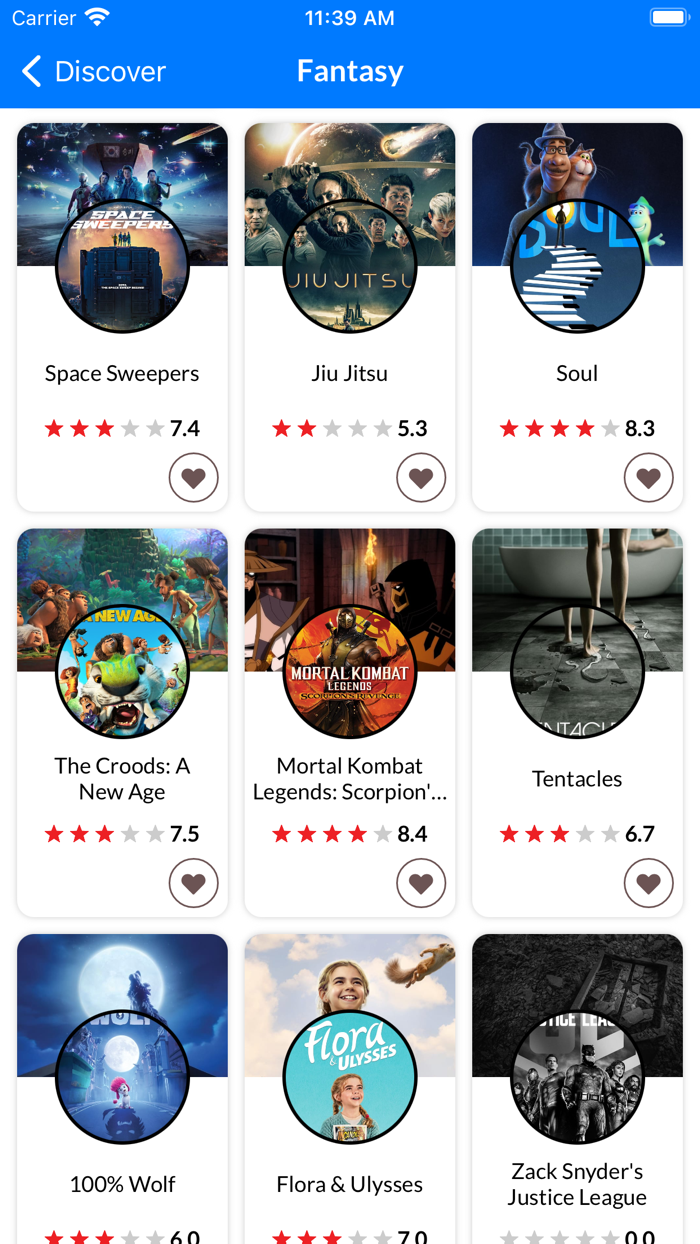
Task: Go back to Discover
Action: (x=93, y=72)
